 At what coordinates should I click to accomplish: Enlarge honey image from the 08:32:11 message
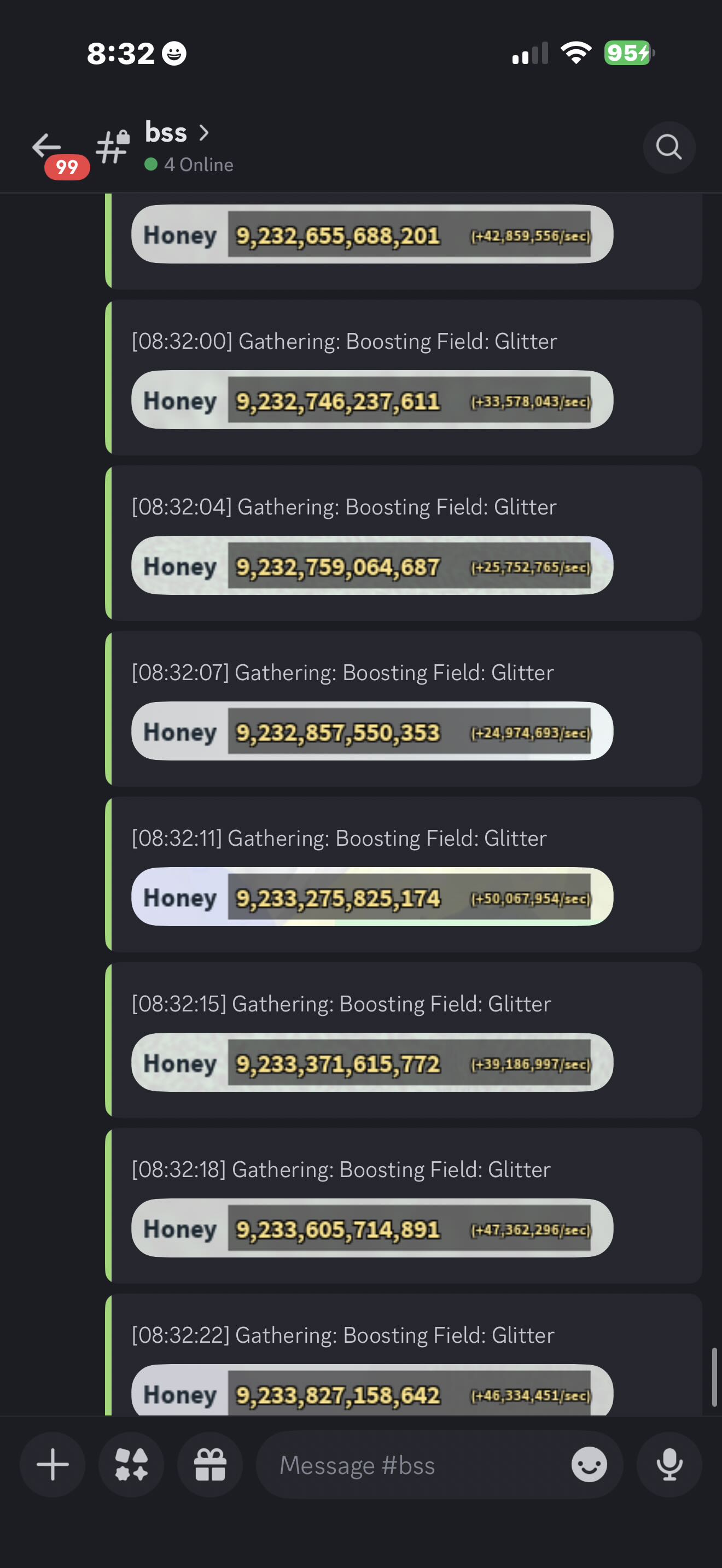[372, 897]
